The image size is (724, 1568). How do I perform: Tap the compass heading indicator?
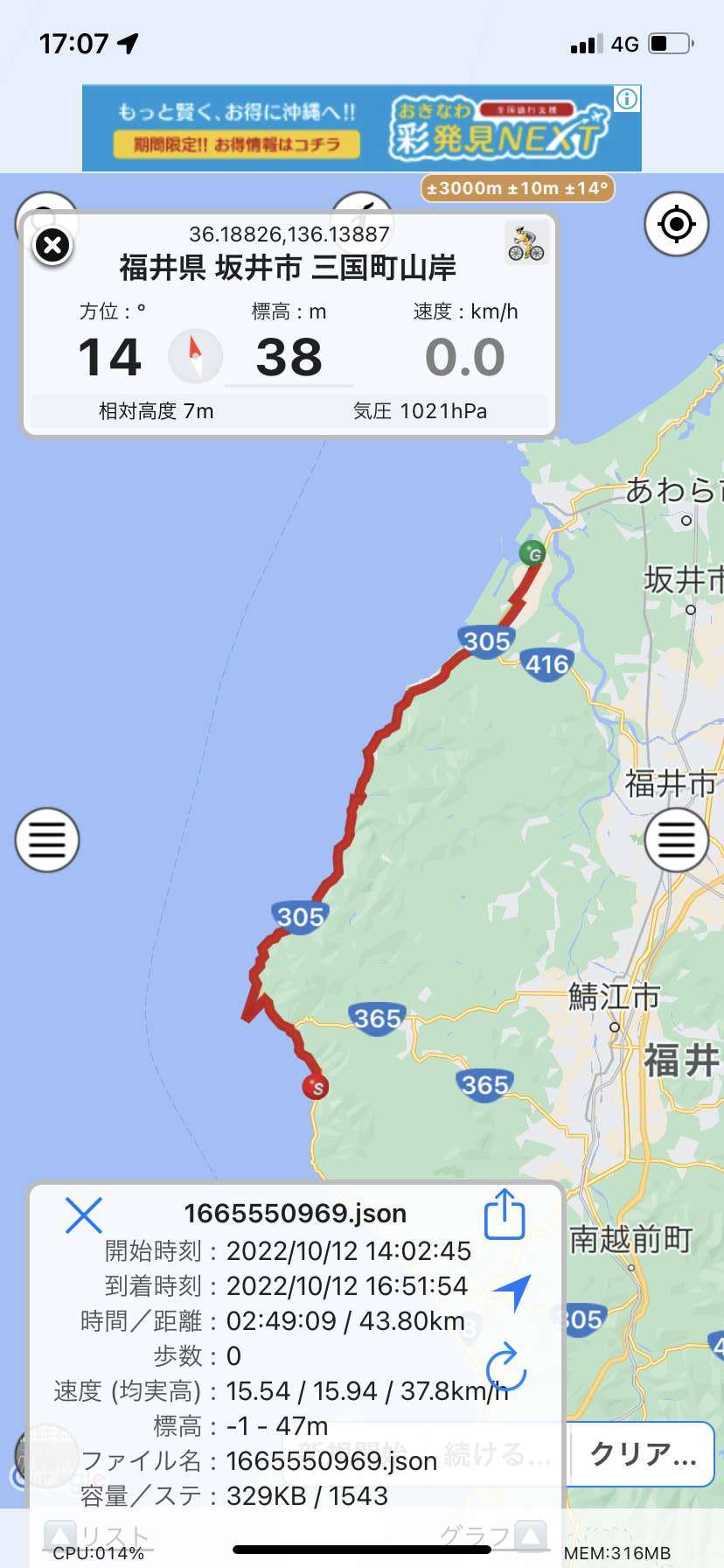point(196,356)
